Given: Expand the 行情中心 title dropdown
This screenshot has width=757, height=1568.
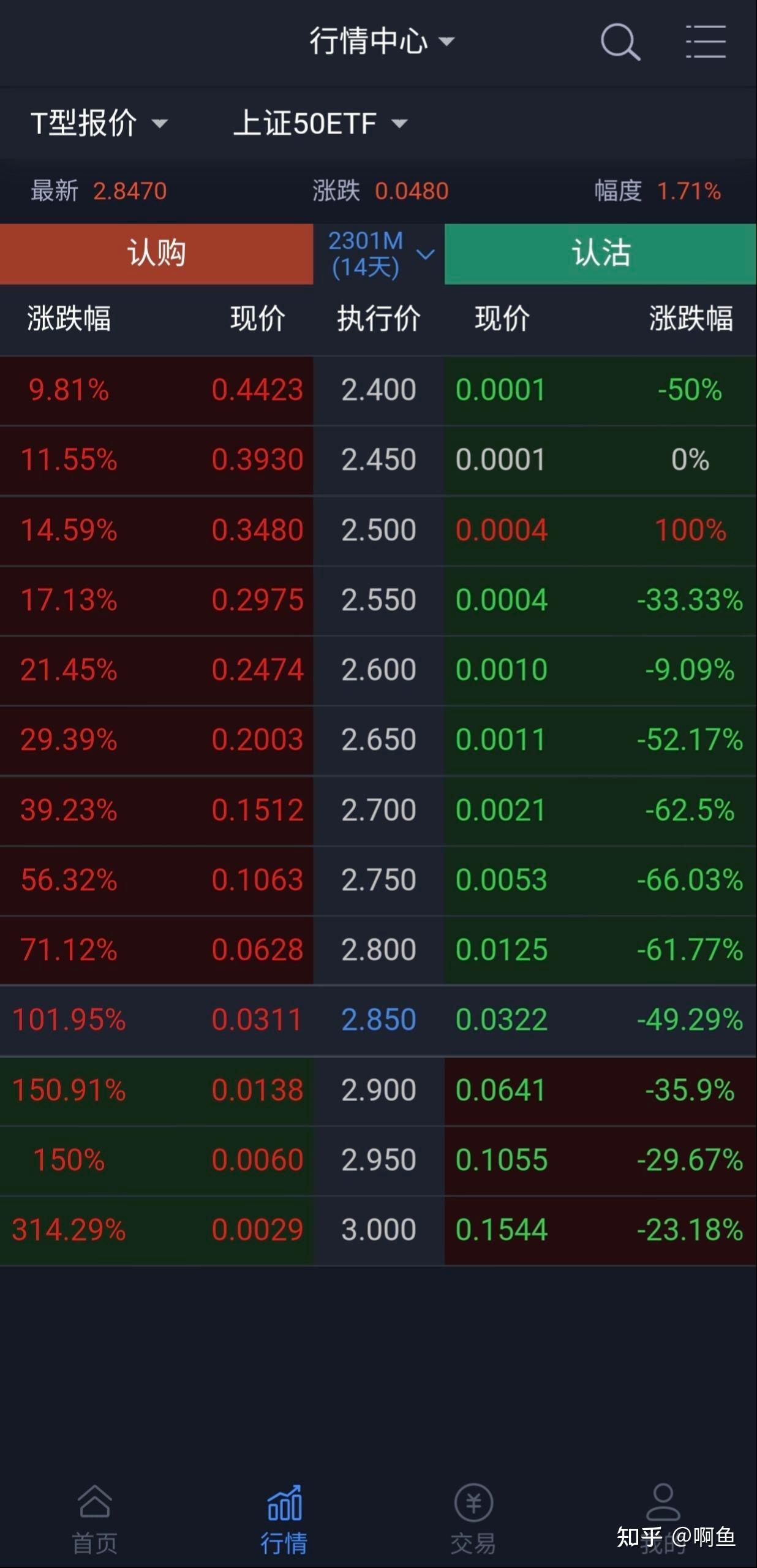Looking at the screenshot, I should [x=381, y=42].
